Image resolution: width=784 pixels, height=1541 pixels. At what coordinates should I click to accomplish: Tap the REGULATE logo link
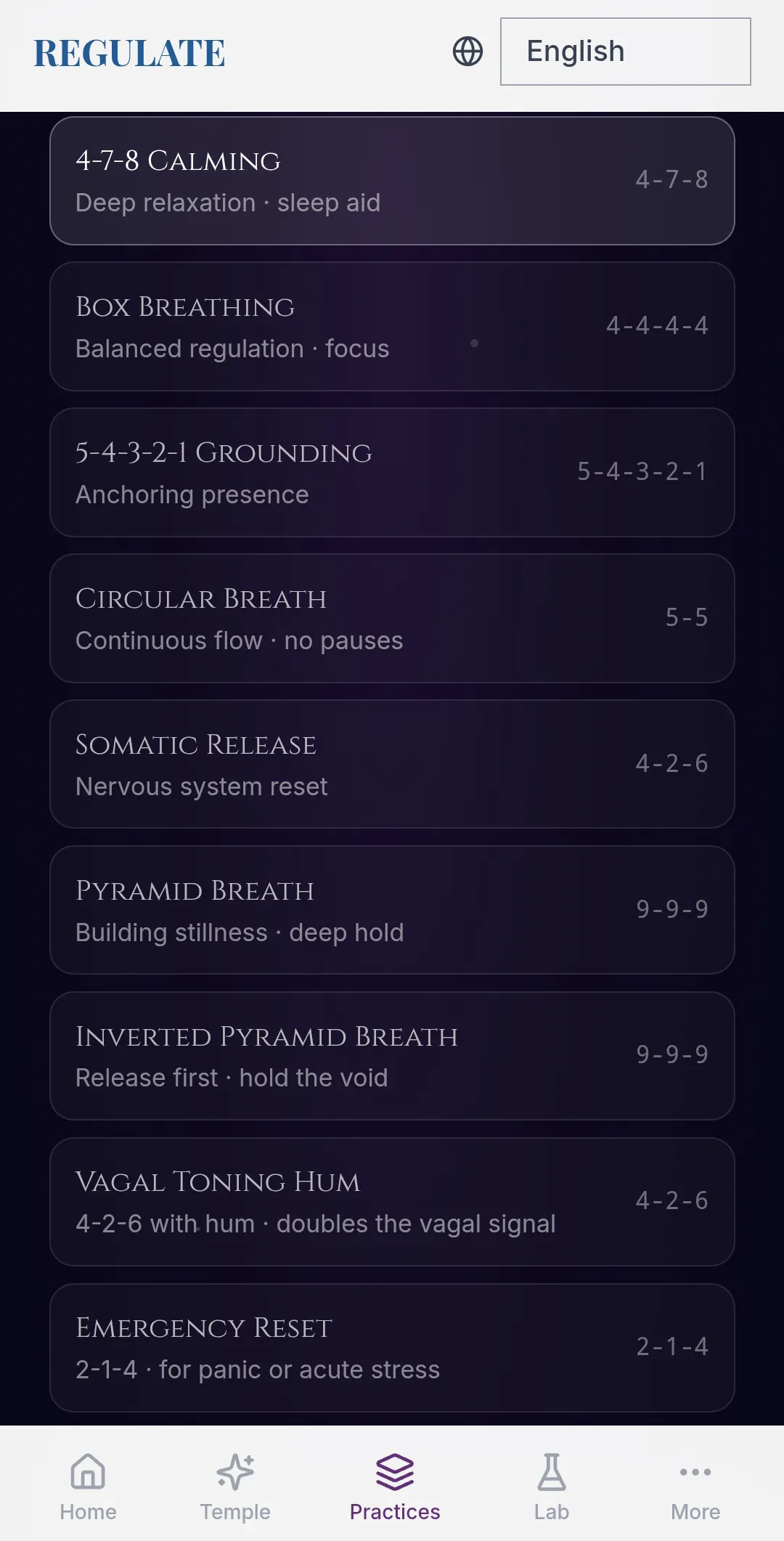[129, 53]
